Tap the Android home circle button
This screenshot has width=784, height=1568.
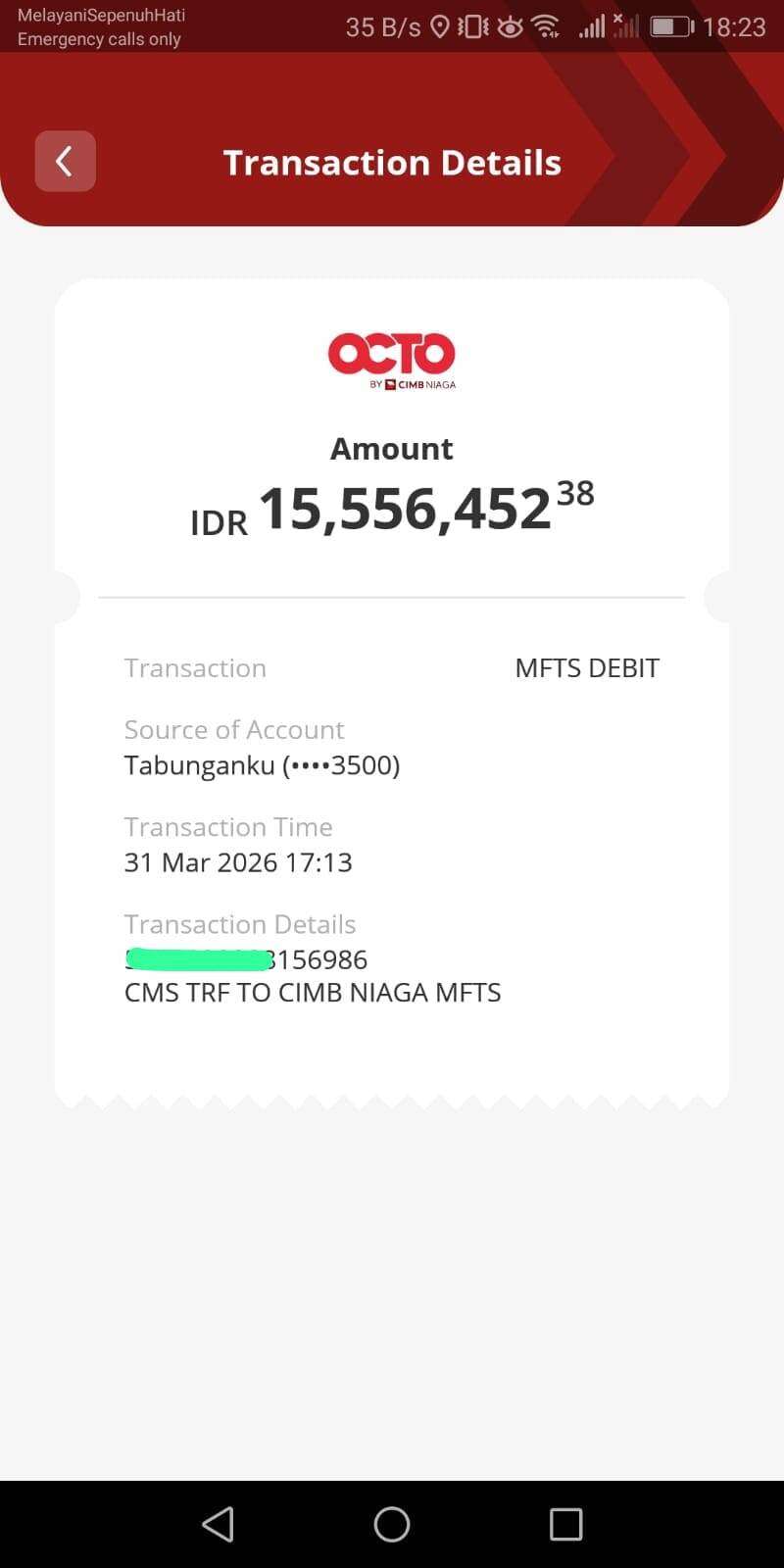[391, 1524]
